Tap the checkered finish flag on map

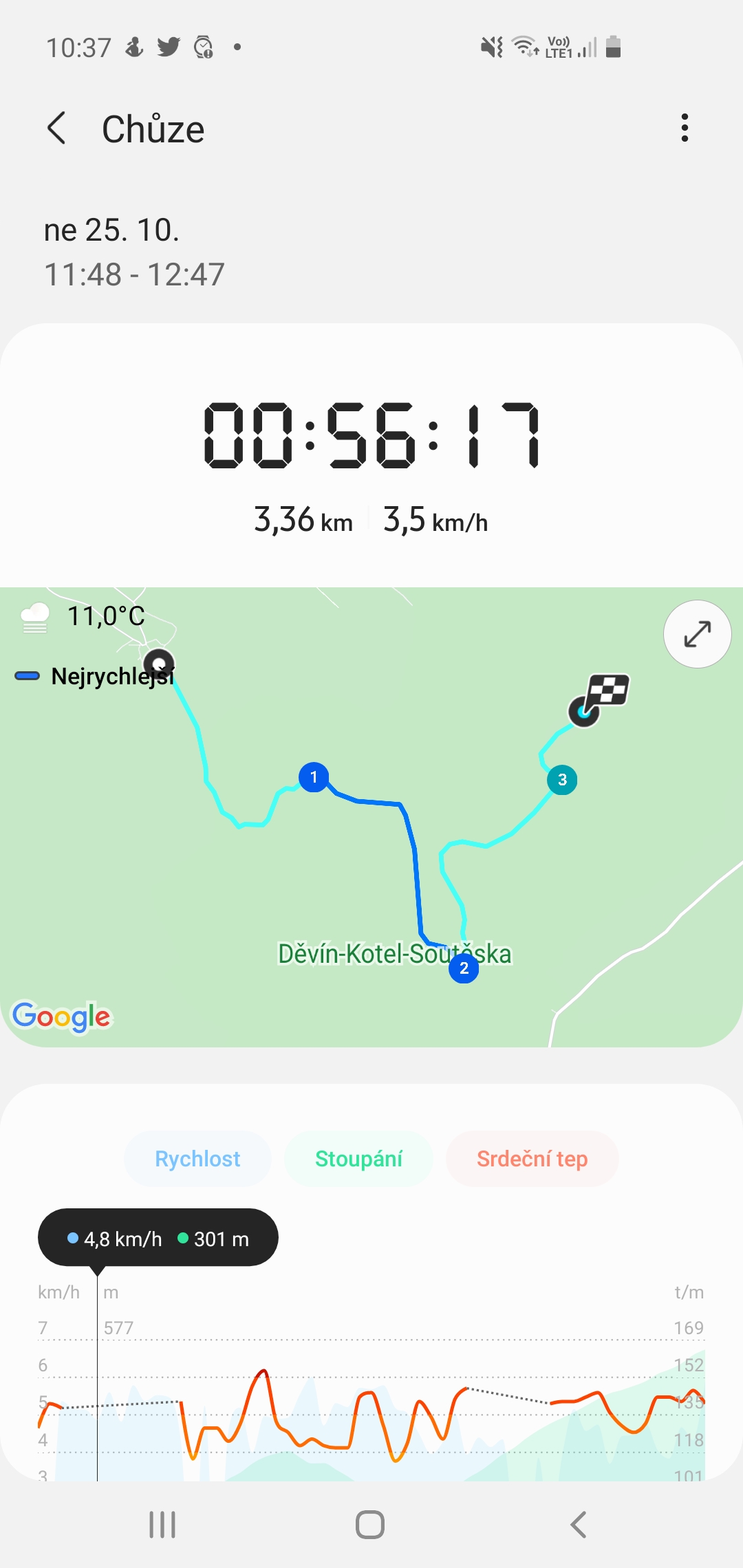607,690
